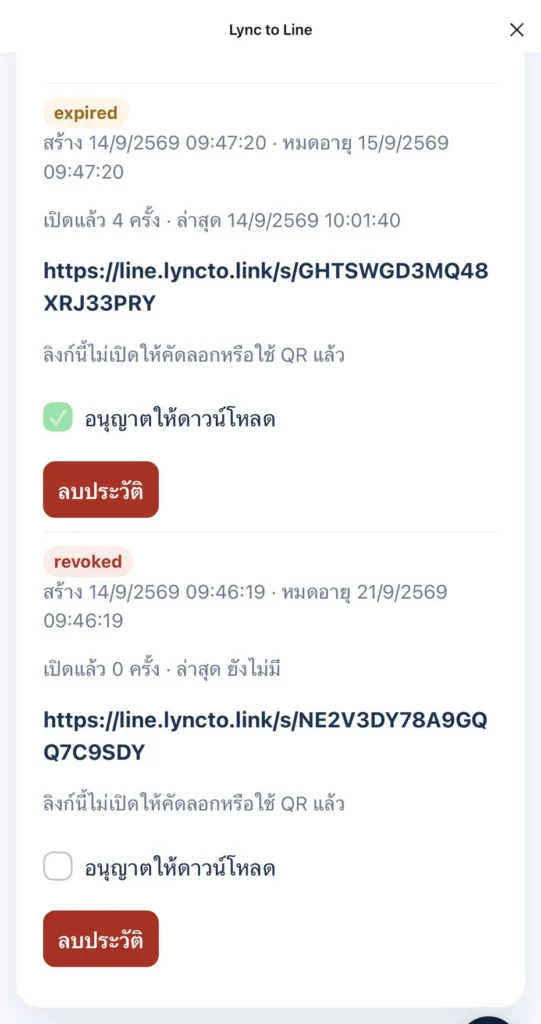Image resolution: width=541 pixels, height=1024 pixels.
Task: Uncheck allow download on the expired link
Action: [x=58, y=418]
